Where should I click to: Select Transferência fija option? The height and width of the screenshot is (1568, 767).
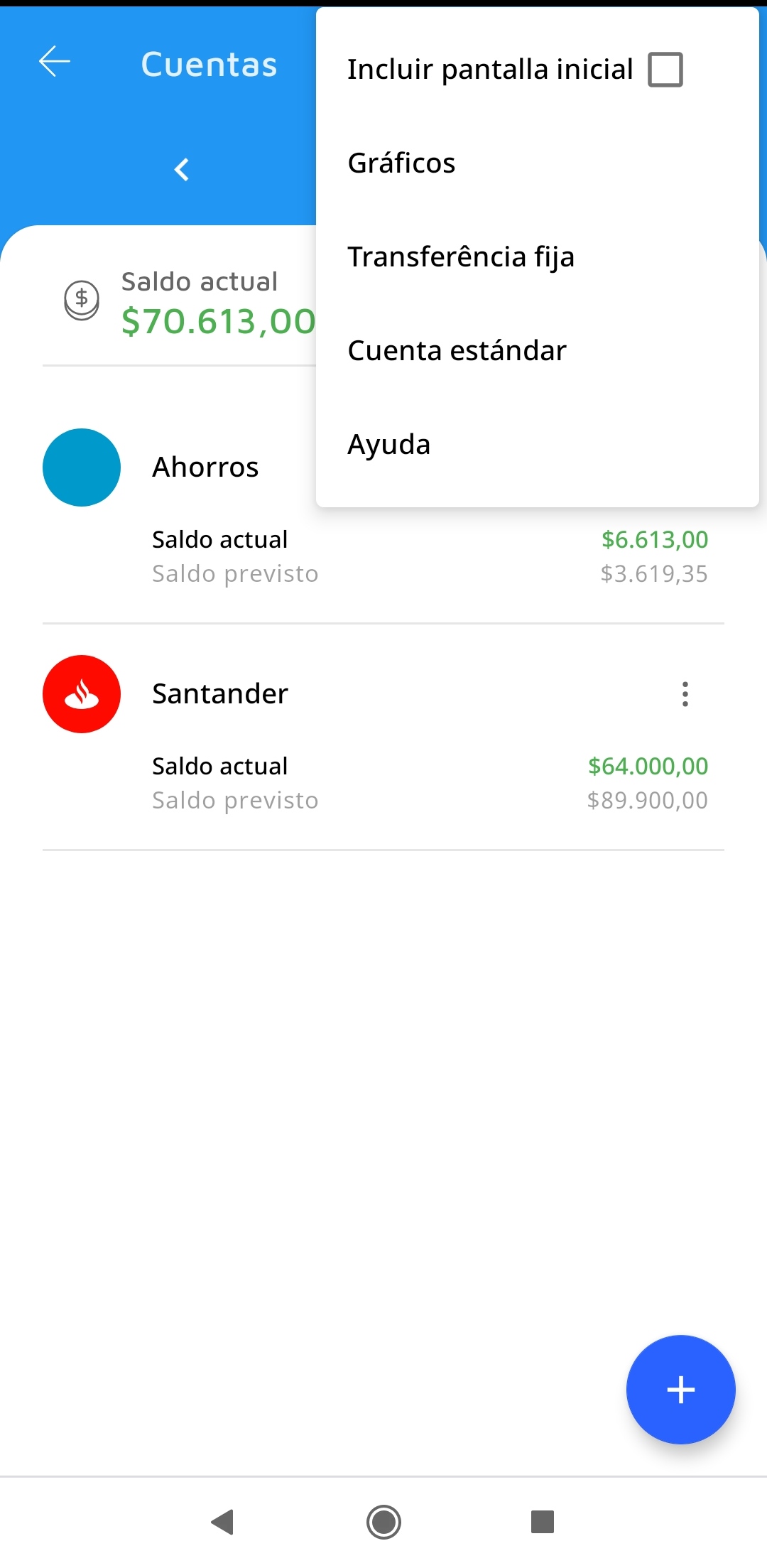[460, 257]
